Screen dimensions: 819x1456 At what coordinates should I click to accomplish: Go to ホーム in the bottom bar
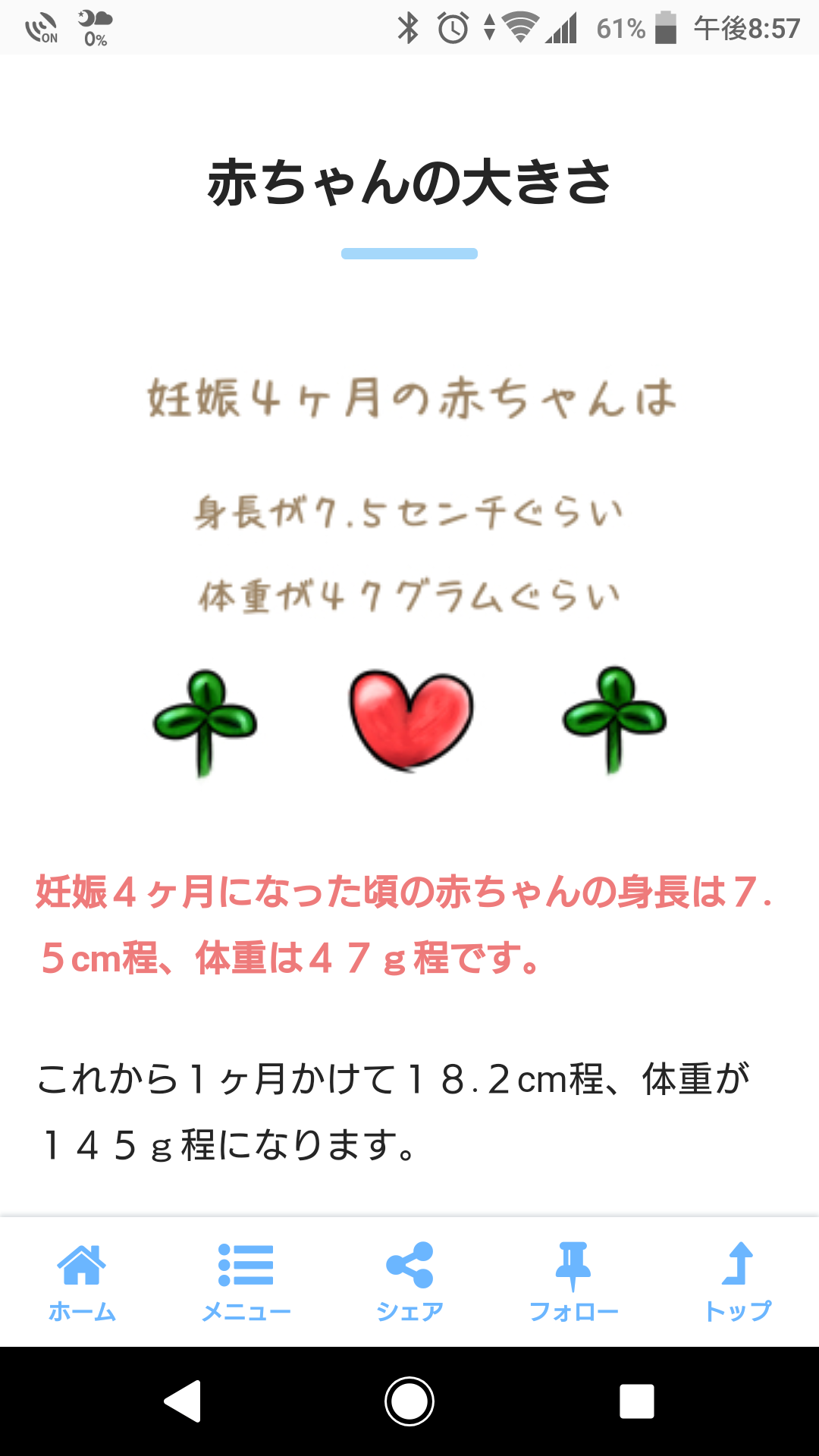coord(82,1282)
